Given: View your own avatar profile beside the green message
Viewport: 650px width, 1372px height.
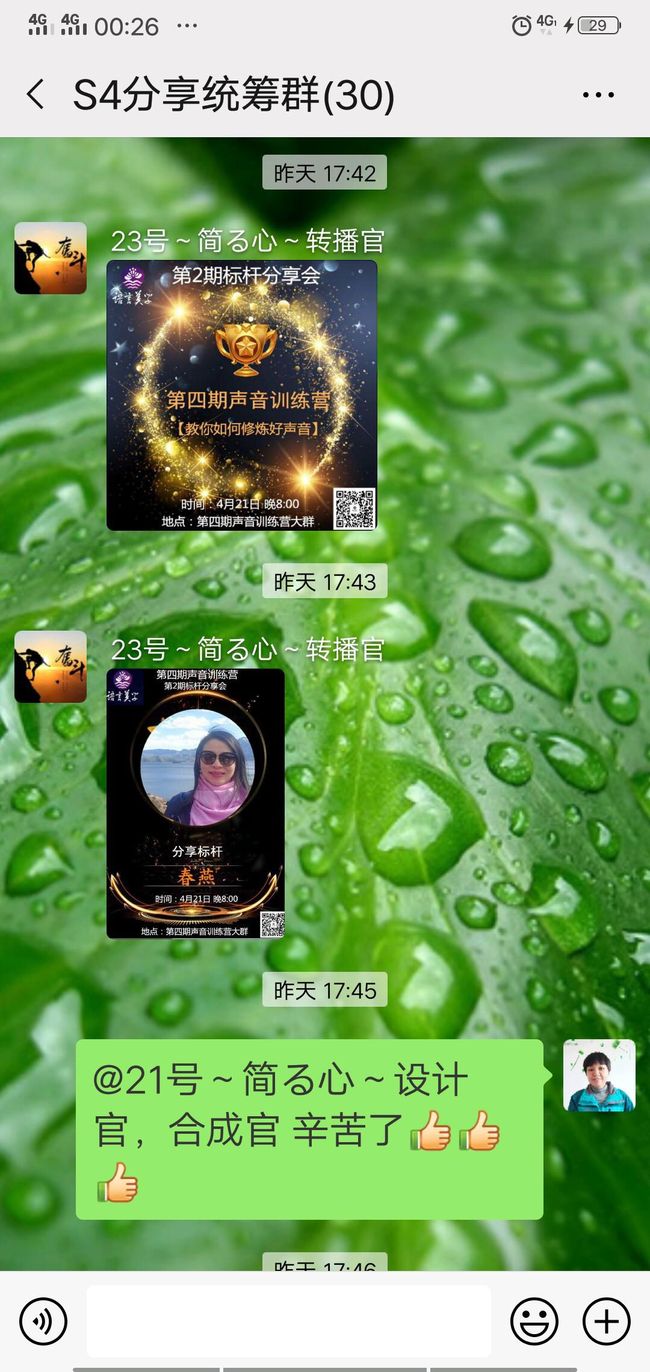Looking at the screenshot, I should [599, 1076].
